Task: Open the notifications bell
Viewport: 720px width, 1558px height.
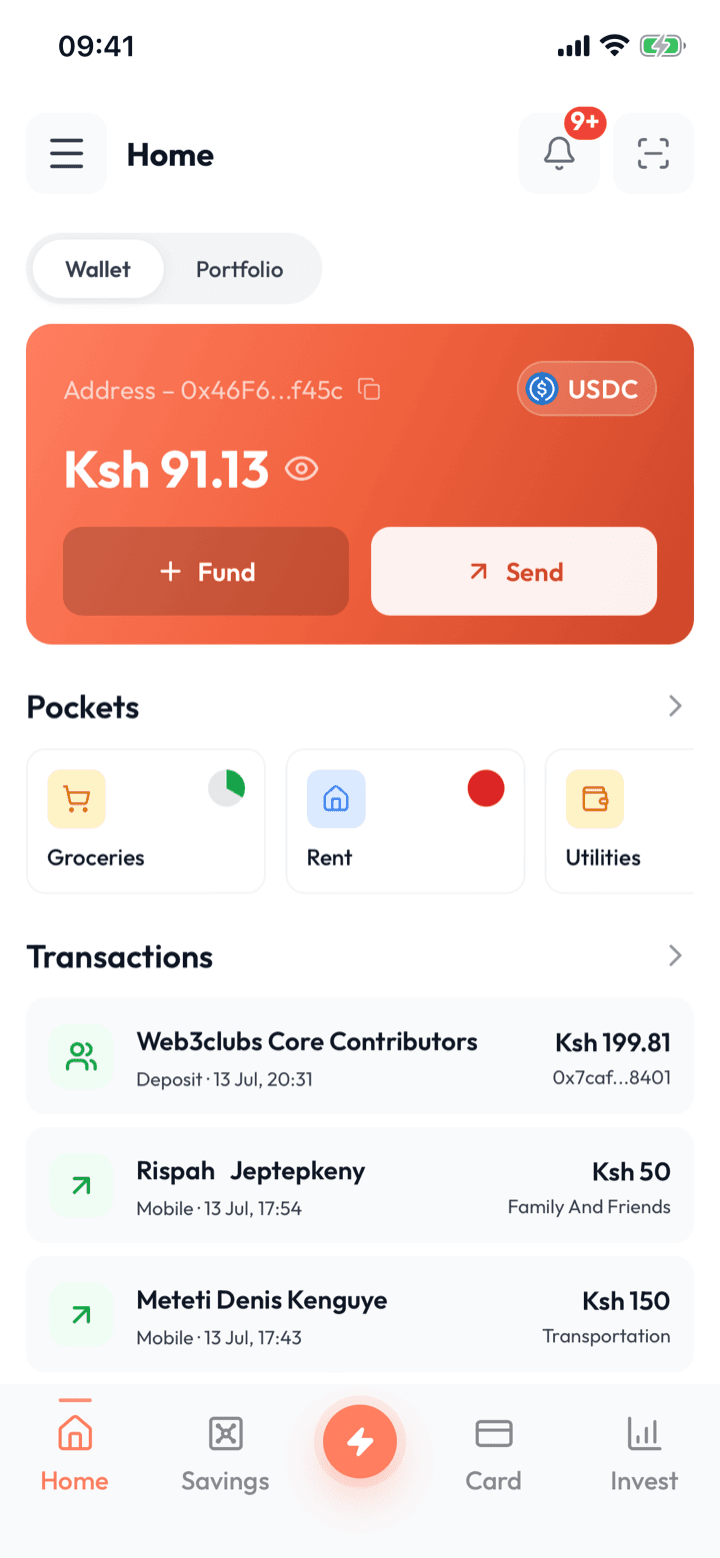Action: [559, 154]
